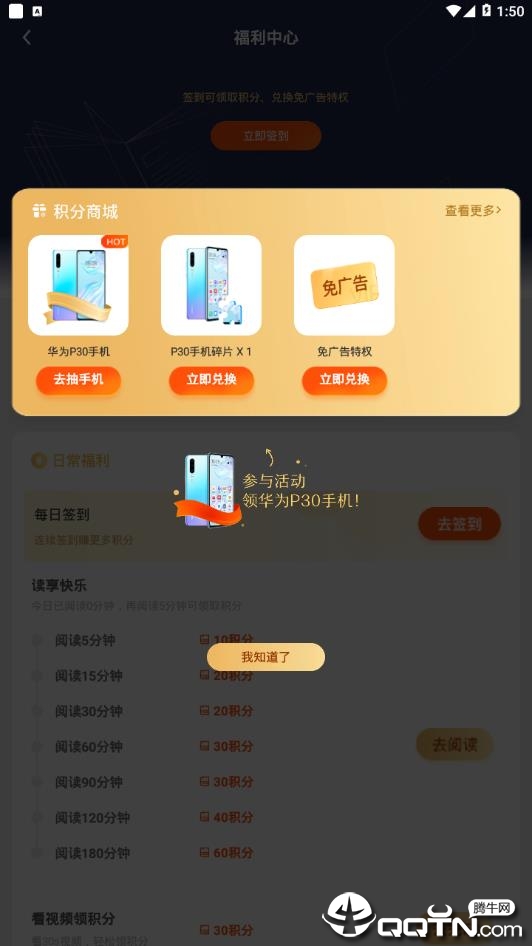The image size is (532, 946).
Task: Open 查看更多 in 积分商城
Action: point(473,211)
